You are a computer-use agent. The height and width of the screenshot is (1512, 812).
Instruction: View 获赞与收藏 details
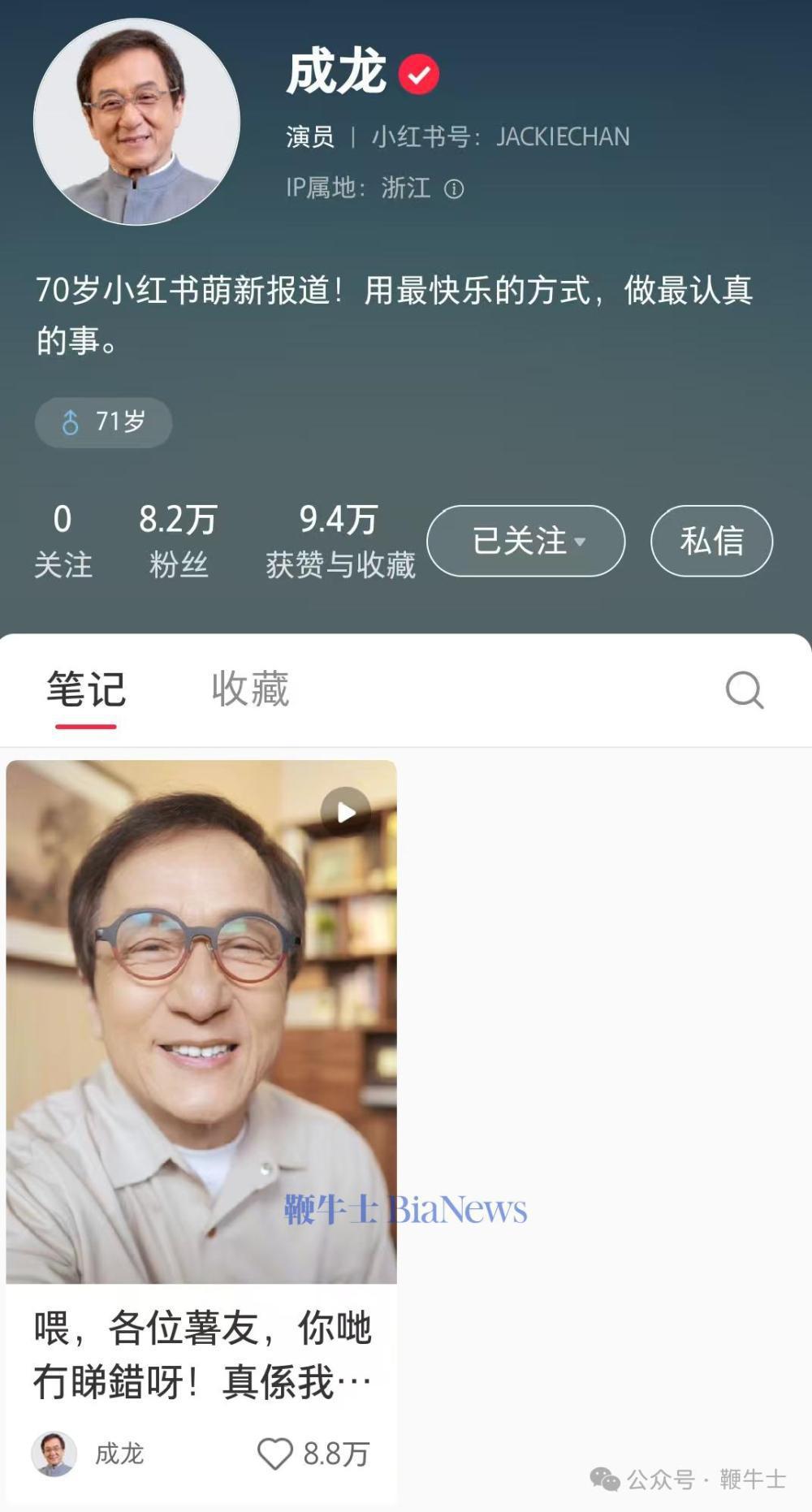[340, 540]
